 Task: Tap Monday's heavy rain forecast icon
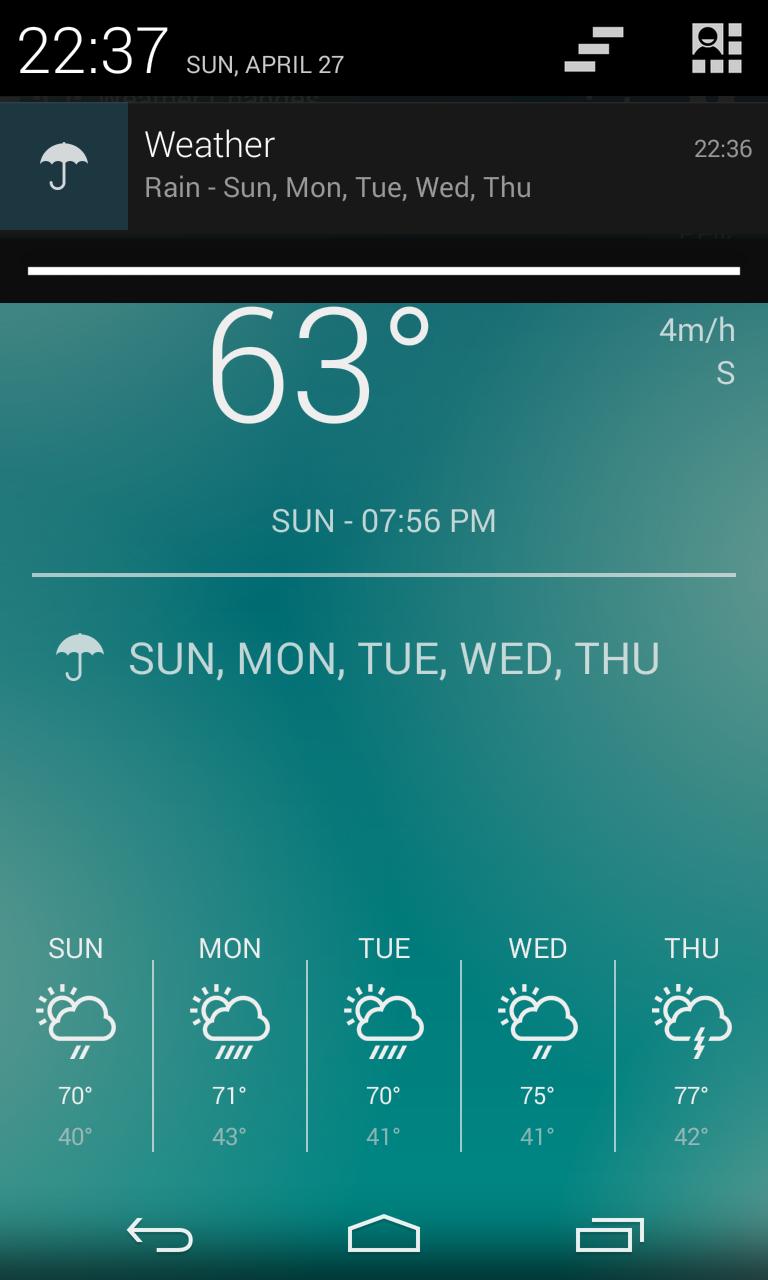click(x=229, y=1020)
